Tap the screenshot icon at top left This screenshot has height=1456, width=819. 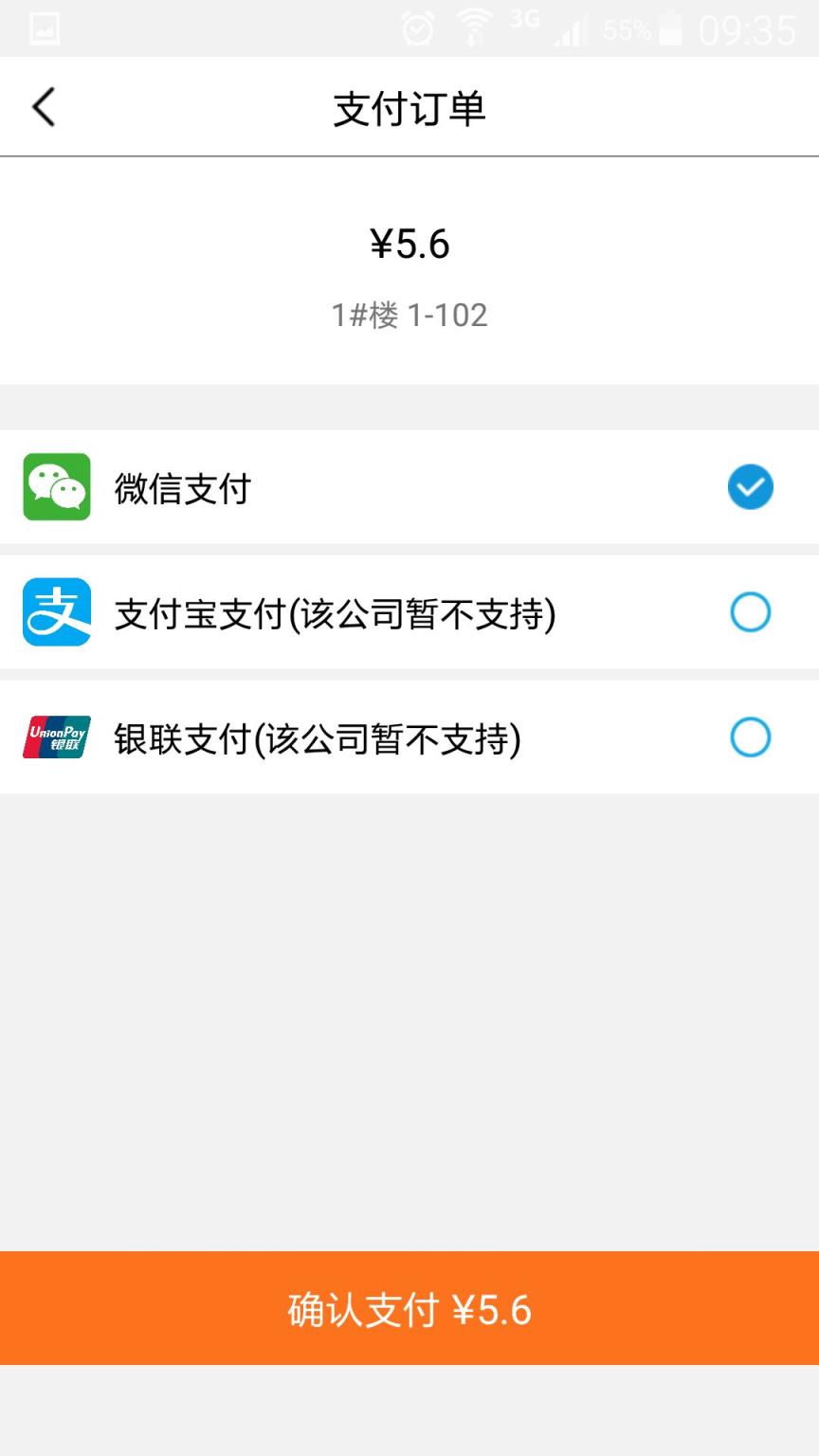pyautogui.click(x=40, y=27)
